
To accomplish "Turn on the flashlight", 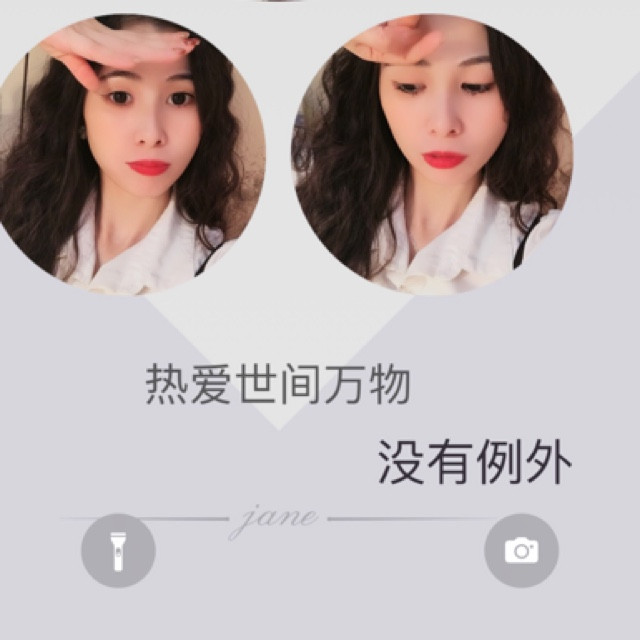I will pos(118,551).
